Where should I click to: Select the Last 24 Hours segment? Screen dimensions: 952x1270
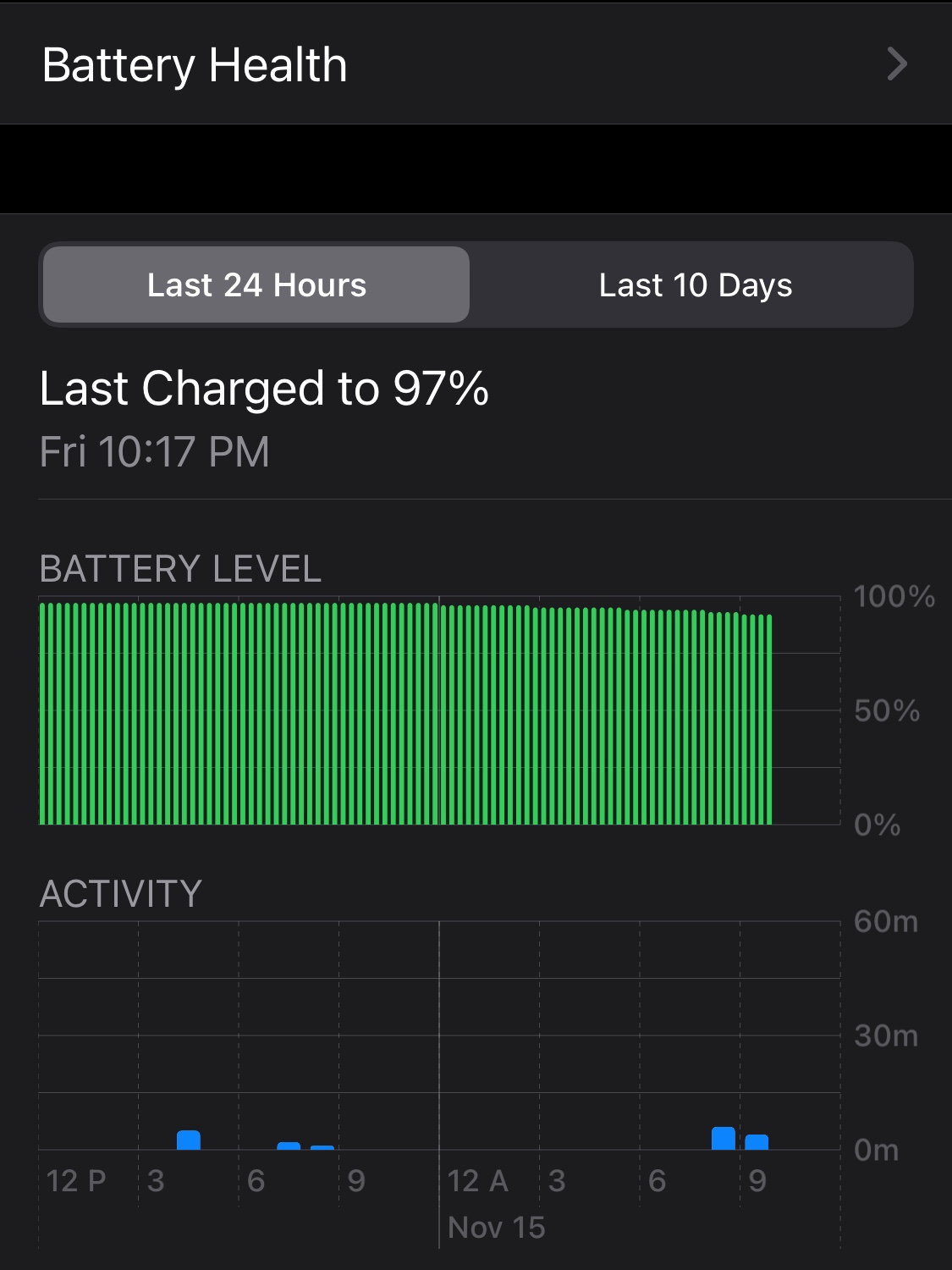click(x=256, y=285)
